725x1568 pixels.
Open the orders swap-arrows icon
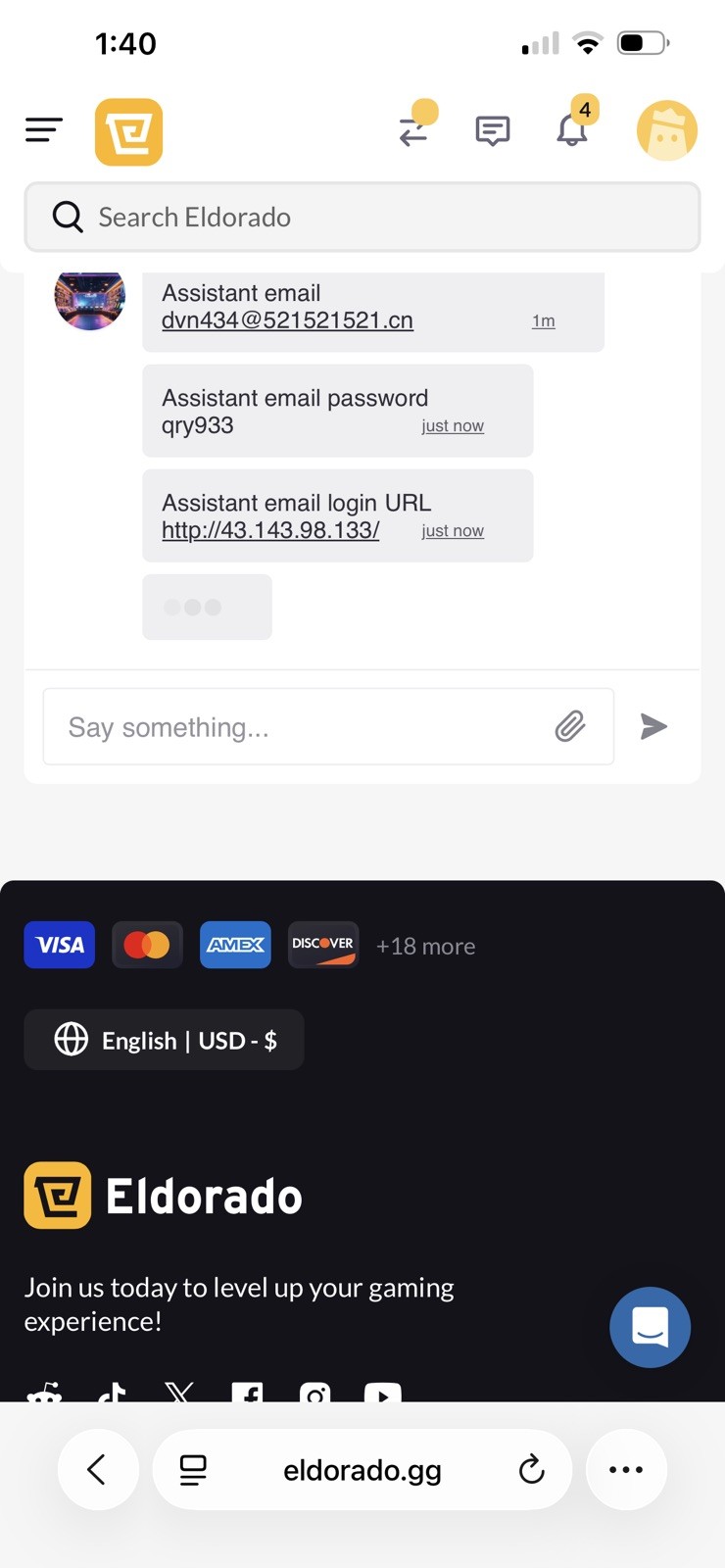(x=415, y=128)
